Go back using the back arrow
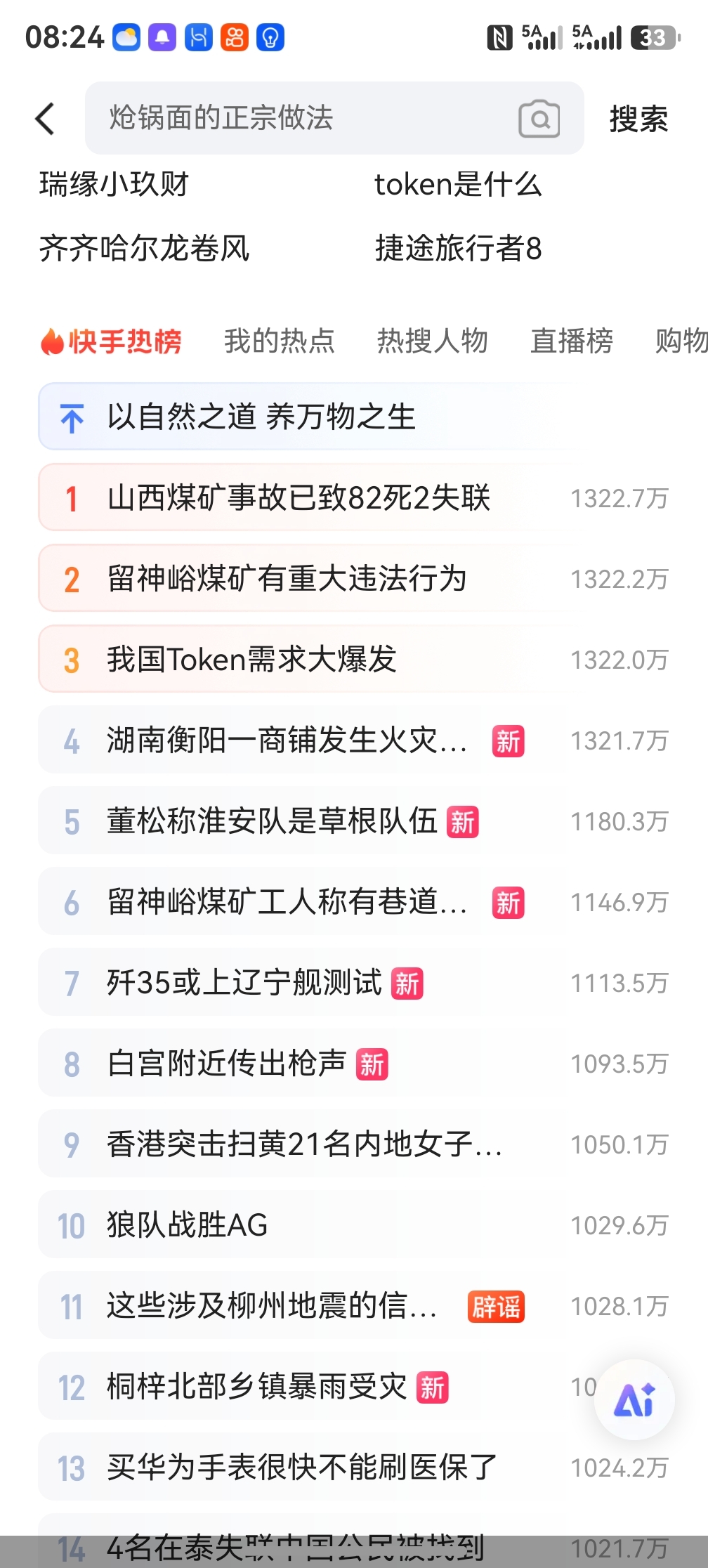 (45, 118)
